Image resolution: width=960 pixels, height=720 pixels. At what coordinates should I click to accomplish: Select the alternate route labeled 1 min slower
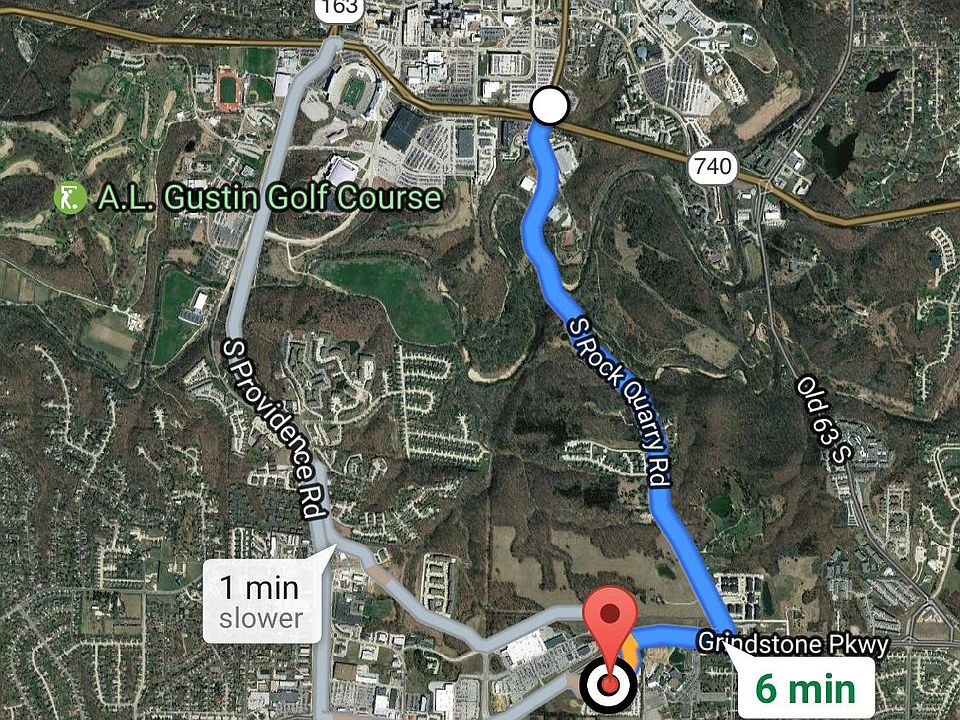[x=263, y=601]
